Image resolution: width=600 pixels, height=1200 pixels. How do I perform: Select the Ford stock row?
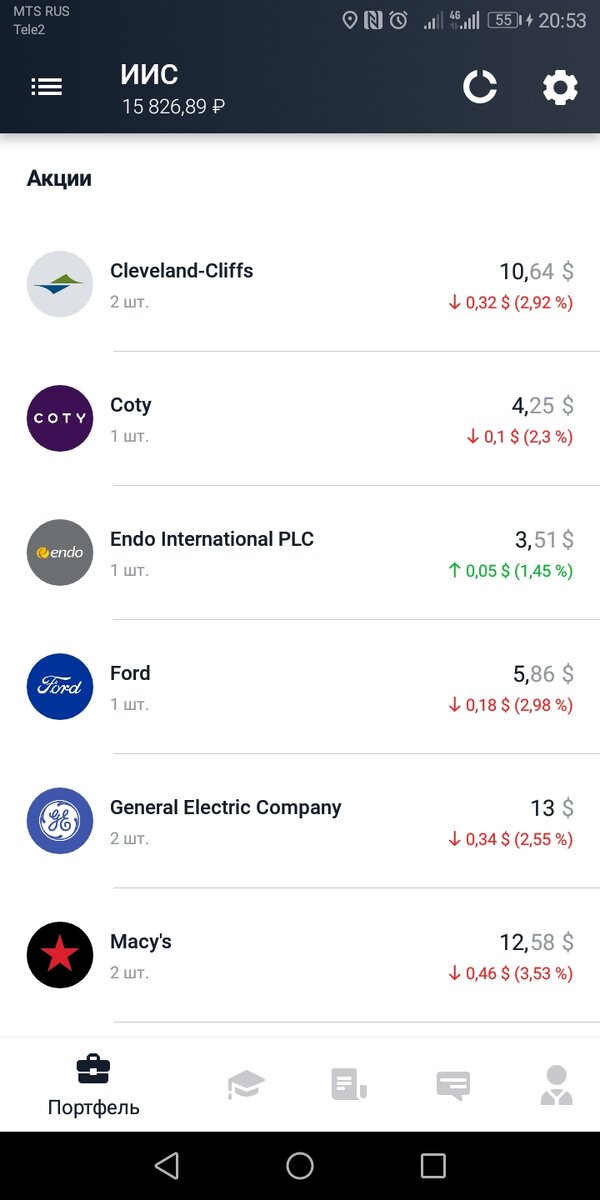point(300,686)
